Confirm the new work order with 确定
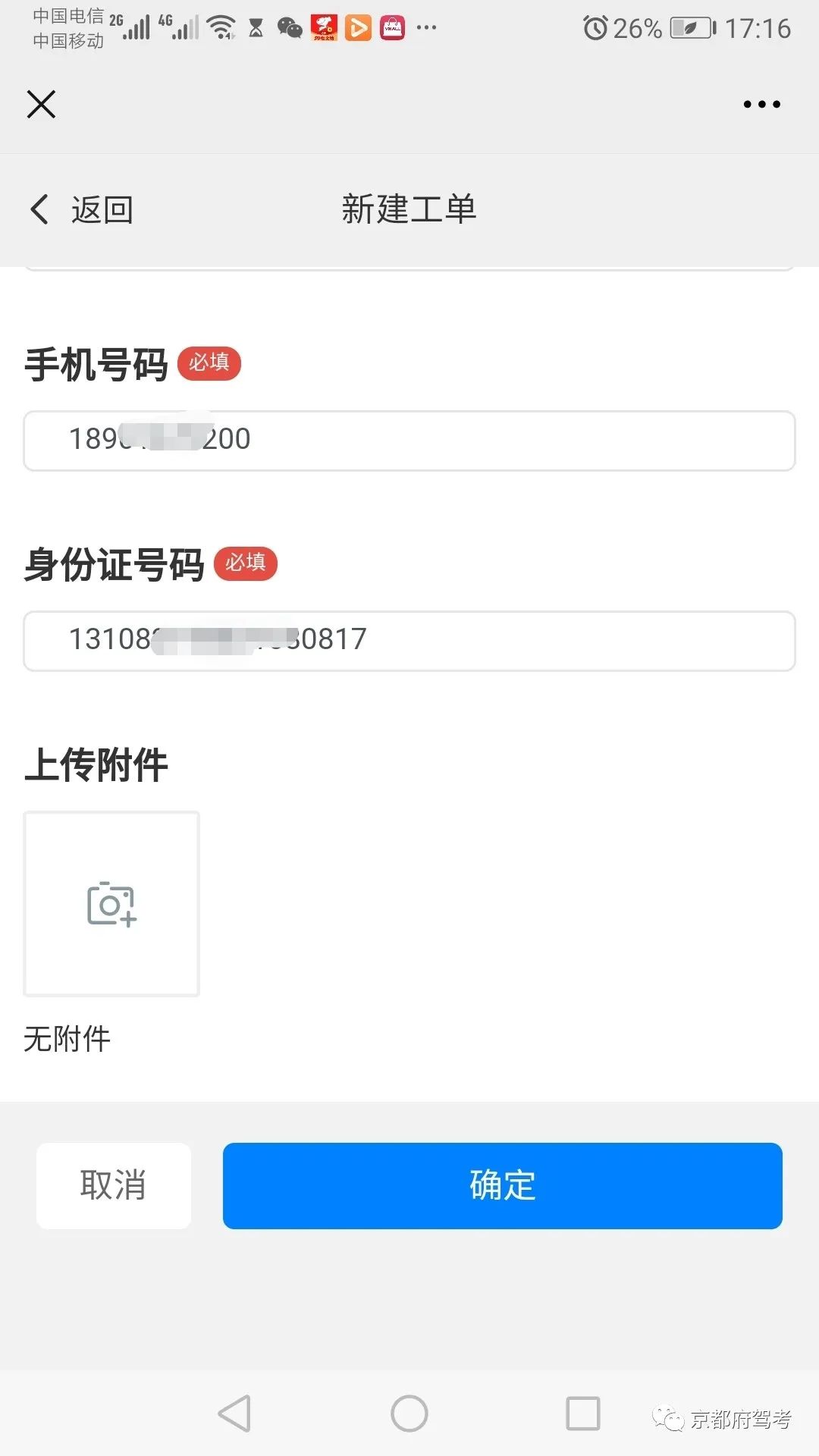 click(502, 1185)
